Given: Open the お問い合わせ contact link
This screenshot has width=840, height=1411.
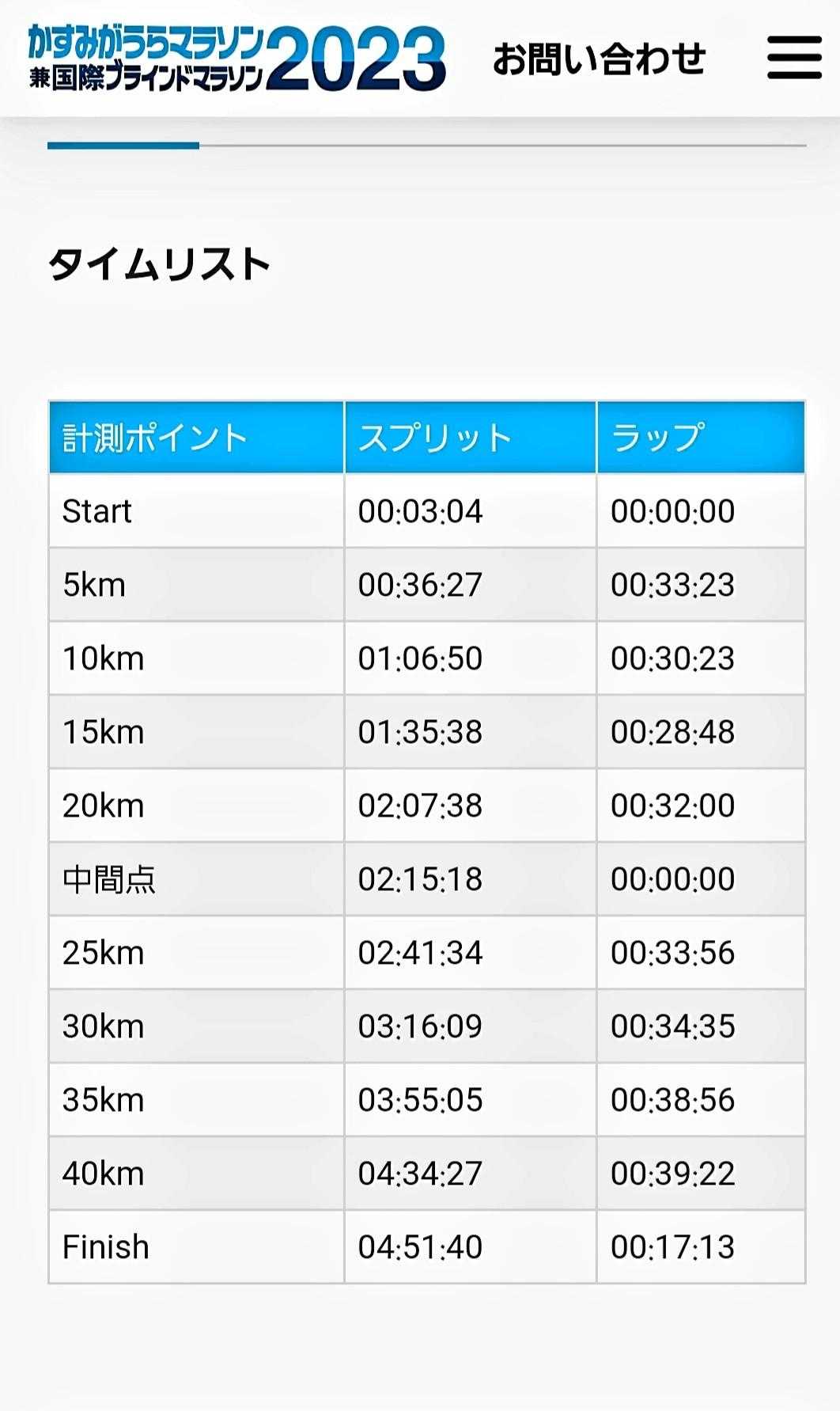Looking at the screenshot, I should click(599, 59).
